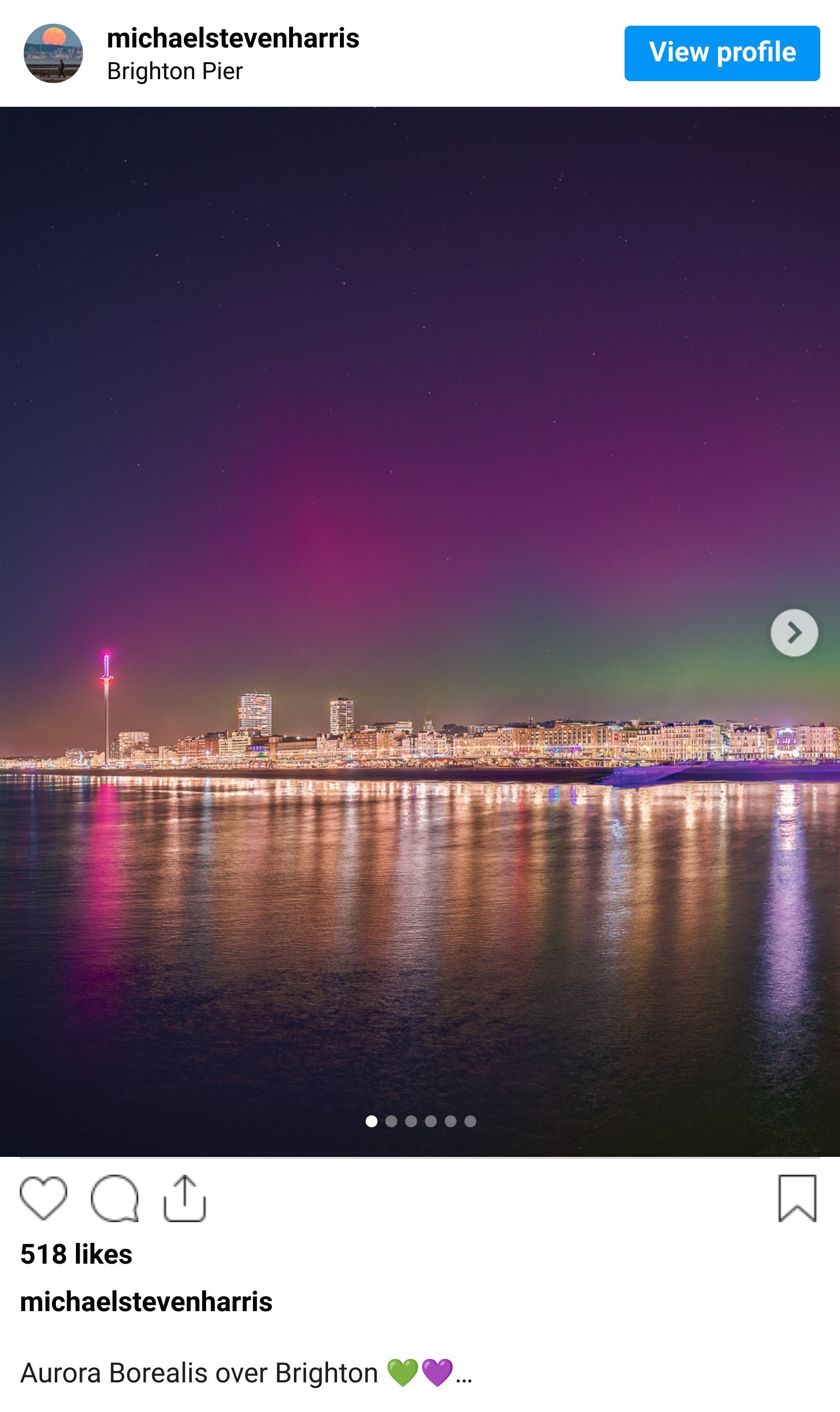The width and height of the screenshot is (840, 1412).
Task: Open the Brighton Pier location
Action: tap(175, 72)
